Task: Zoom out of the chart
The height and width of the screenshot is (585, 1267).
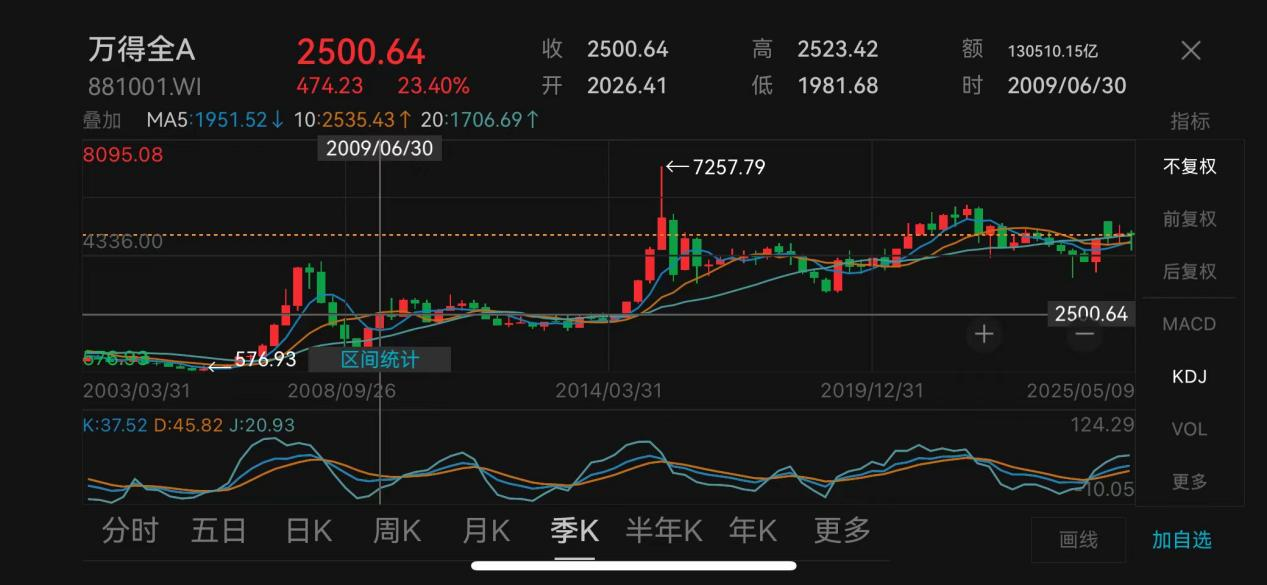Action: pyautogui.click(x=1085, y=336)
